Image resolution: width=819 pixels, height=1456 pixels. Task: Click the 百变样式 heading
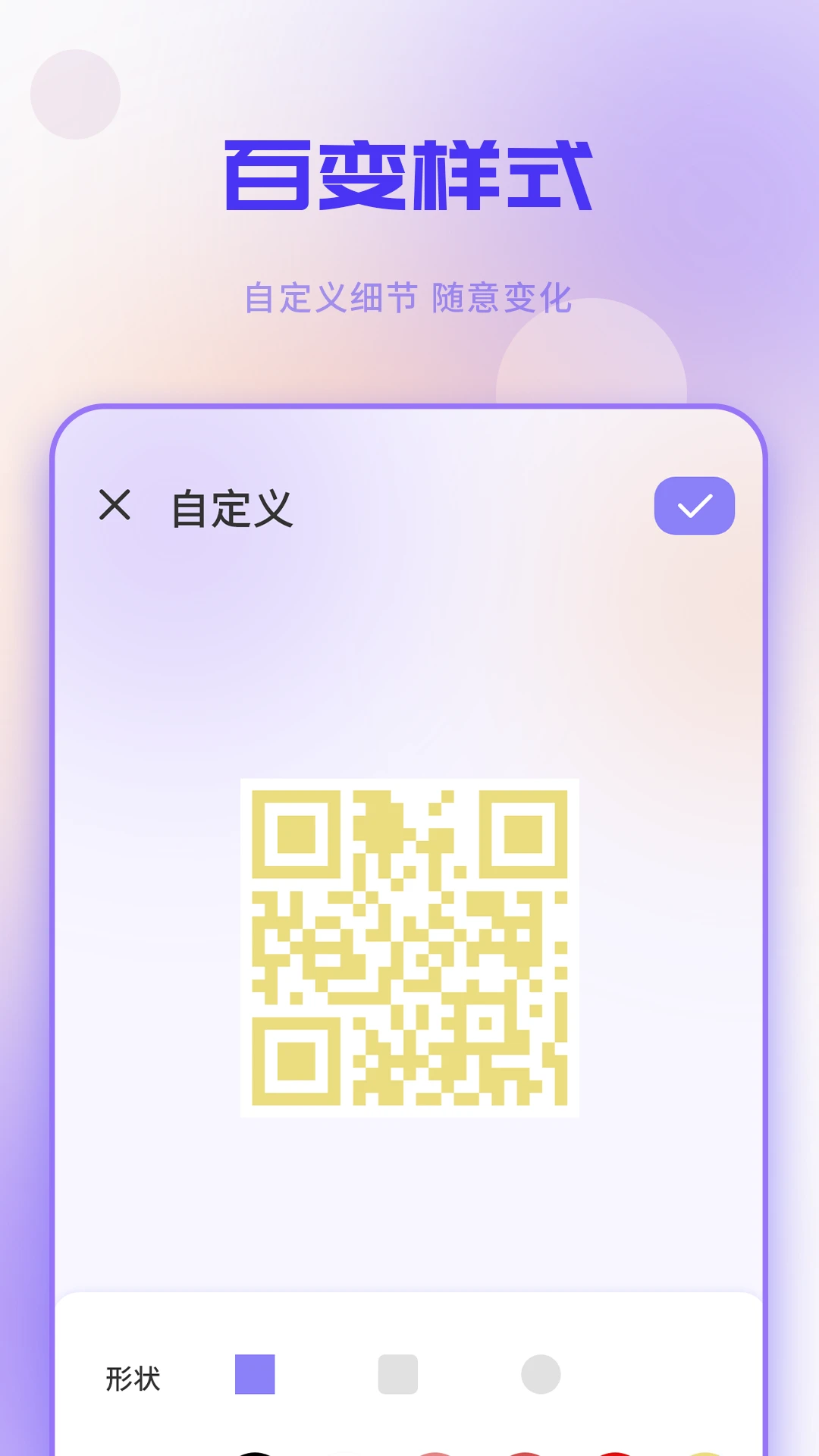[409, 174]
